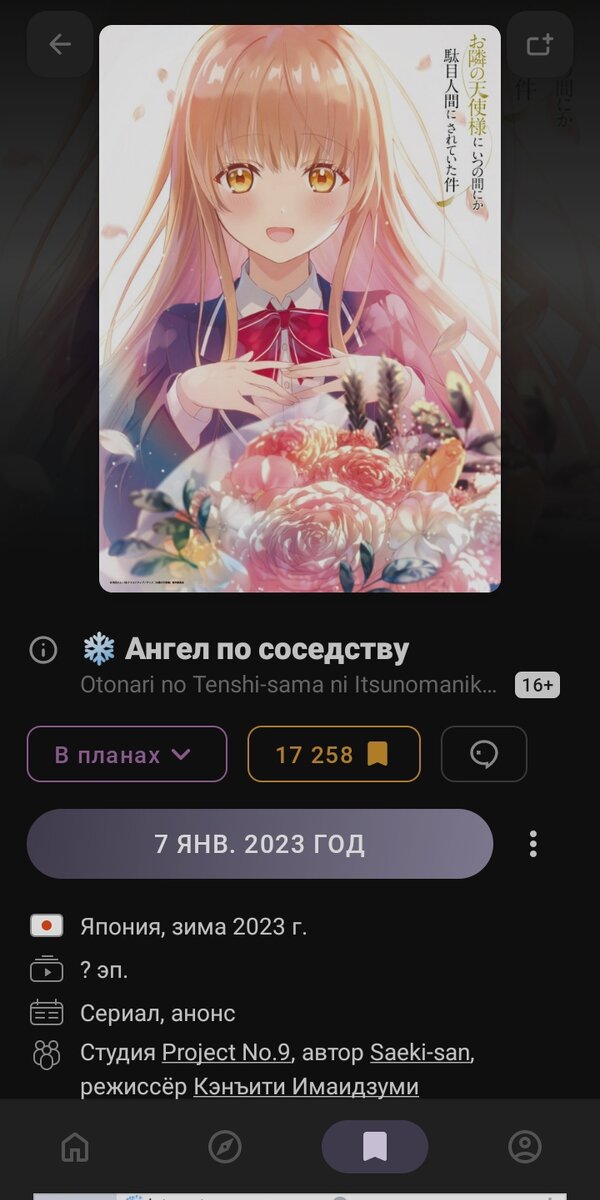Switch to the Profile tab
The image size is (600, 1200).
coord(525,1147)
